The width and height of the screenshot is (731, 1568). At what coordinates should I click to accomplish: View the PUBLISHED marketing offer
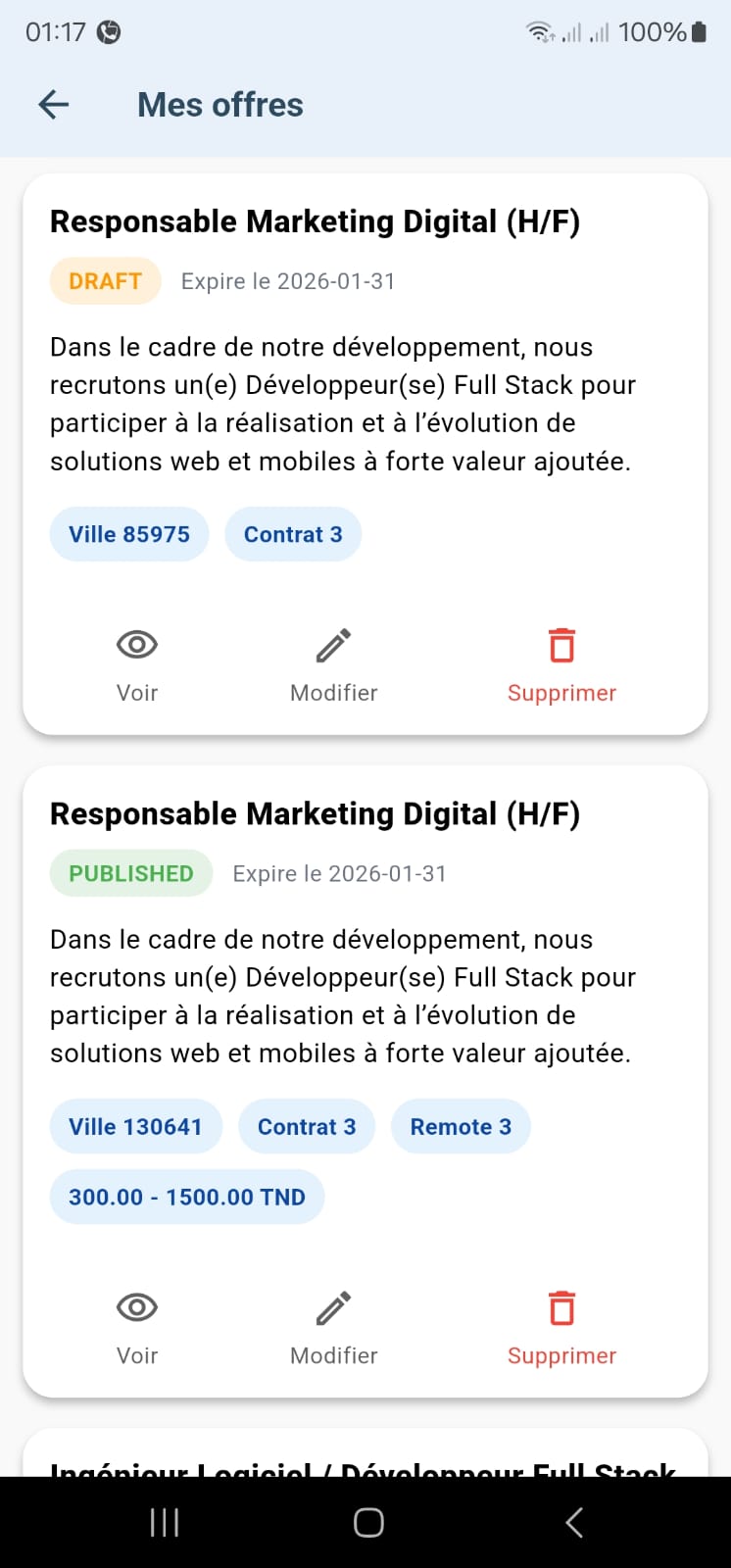pyautogui.click(x=137, y=1327)
